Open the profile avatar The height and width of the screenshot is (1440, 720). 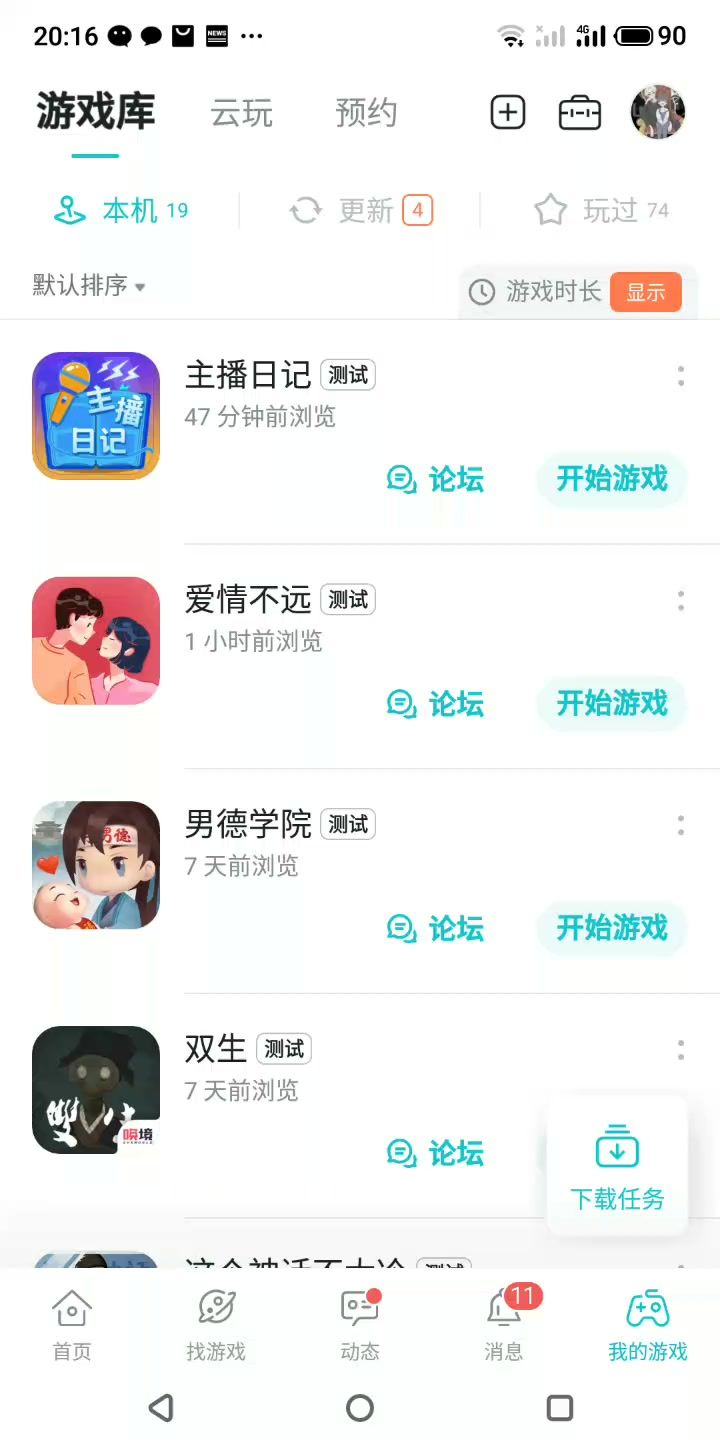(x=658, y=112)
